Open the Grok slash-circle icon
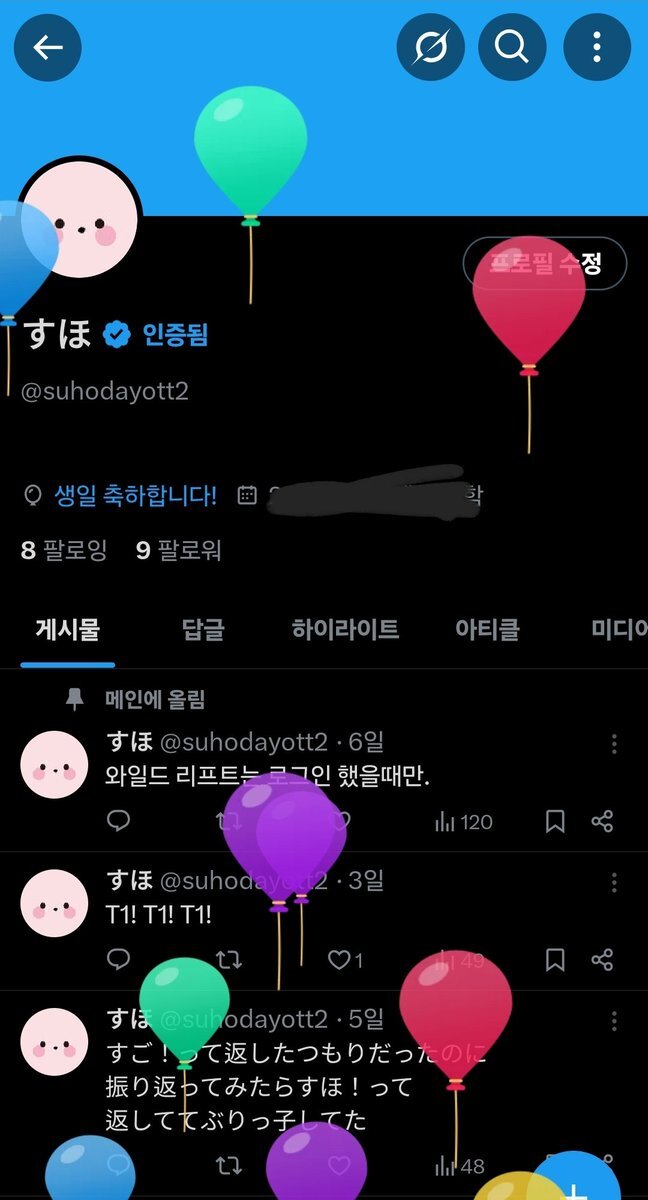Screen dimensions: 648x1200 pos(431,47)
